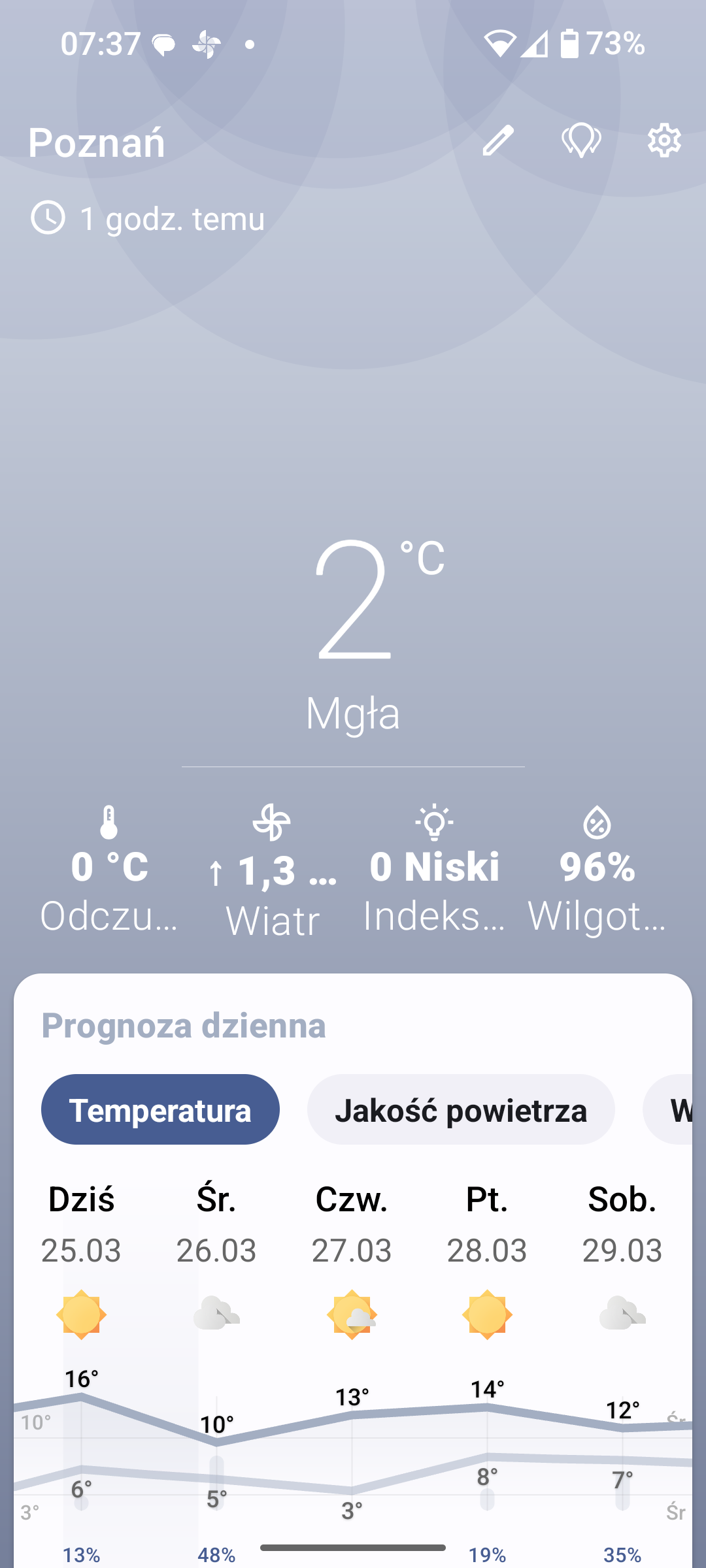Viewport: 706px width, 1568px height.
Task: Tap the pencil edit icon
Action: (498, 140)
